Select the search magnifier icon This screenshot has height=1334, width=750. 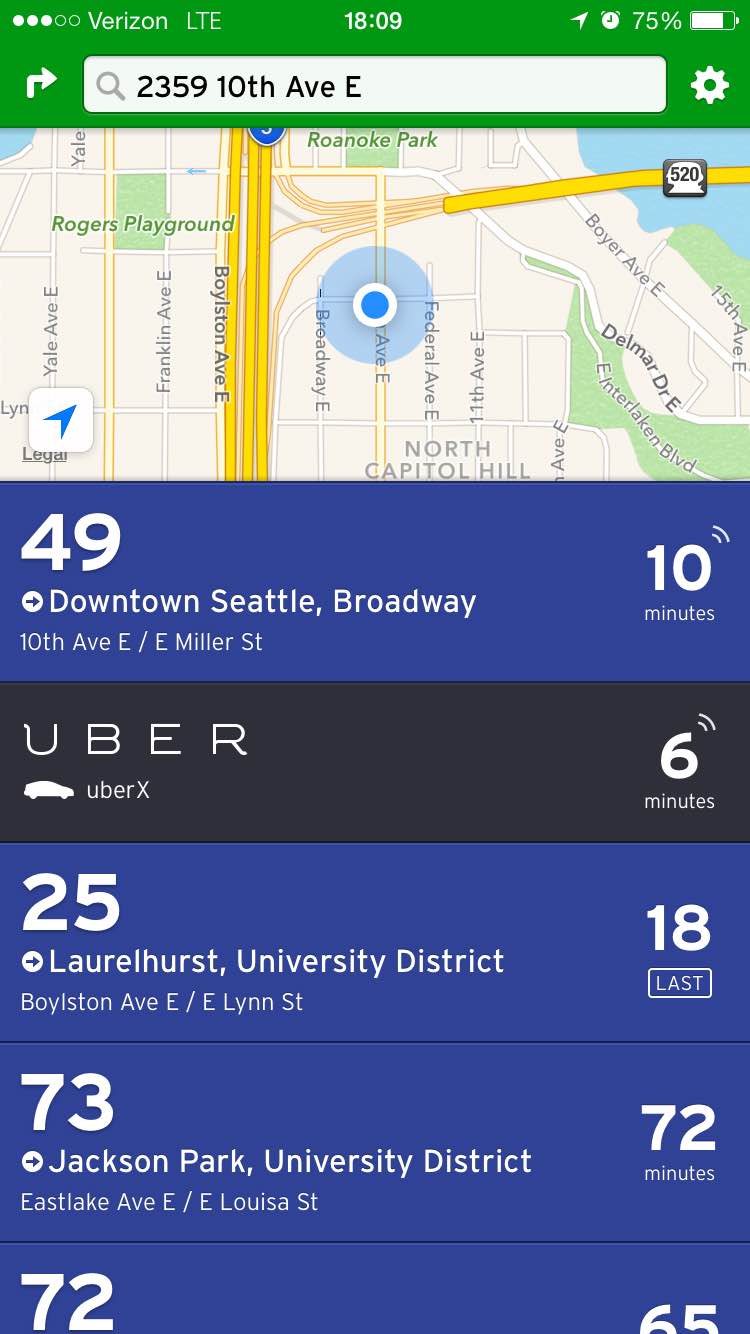[x=110, y=86]
